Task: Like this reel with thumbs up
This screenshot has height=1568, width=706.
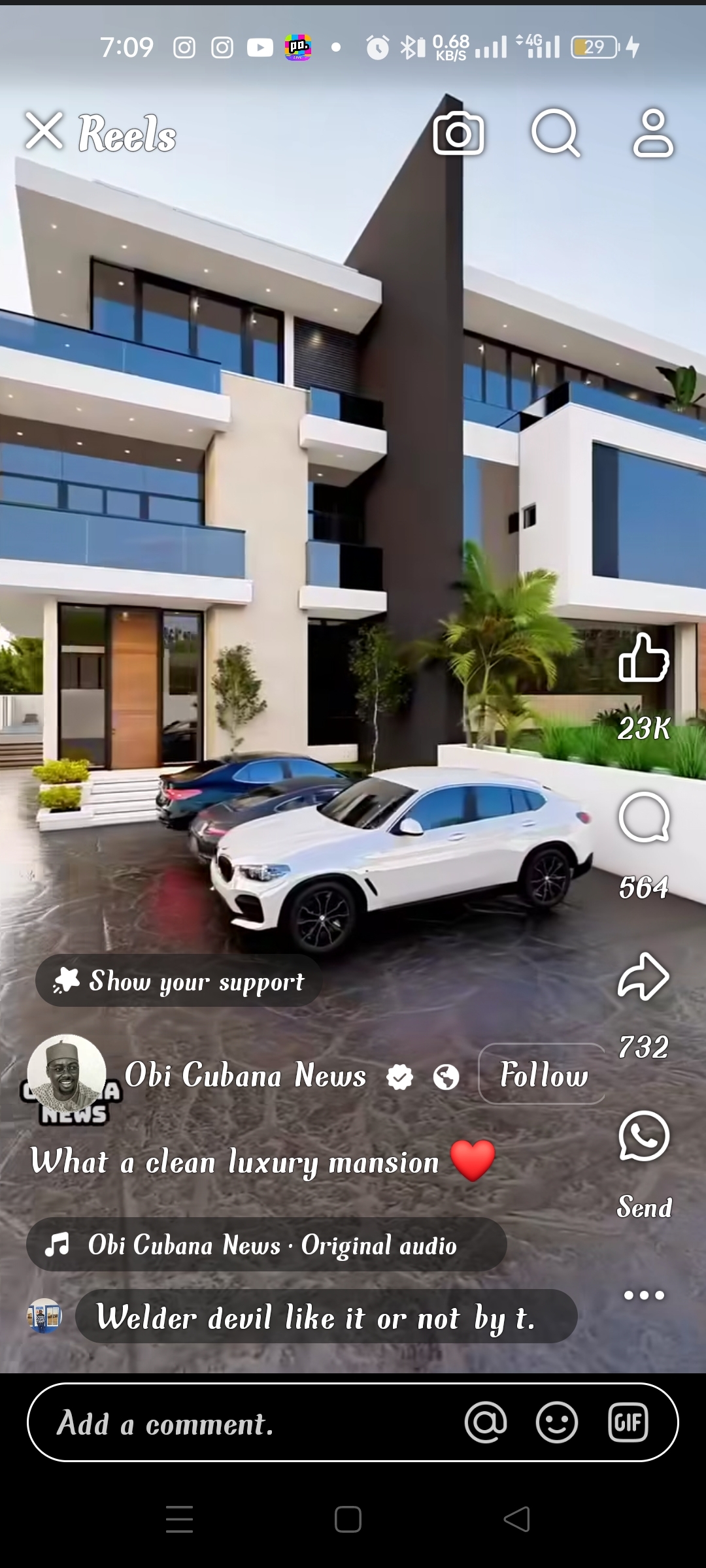Action: click(644, 659)
